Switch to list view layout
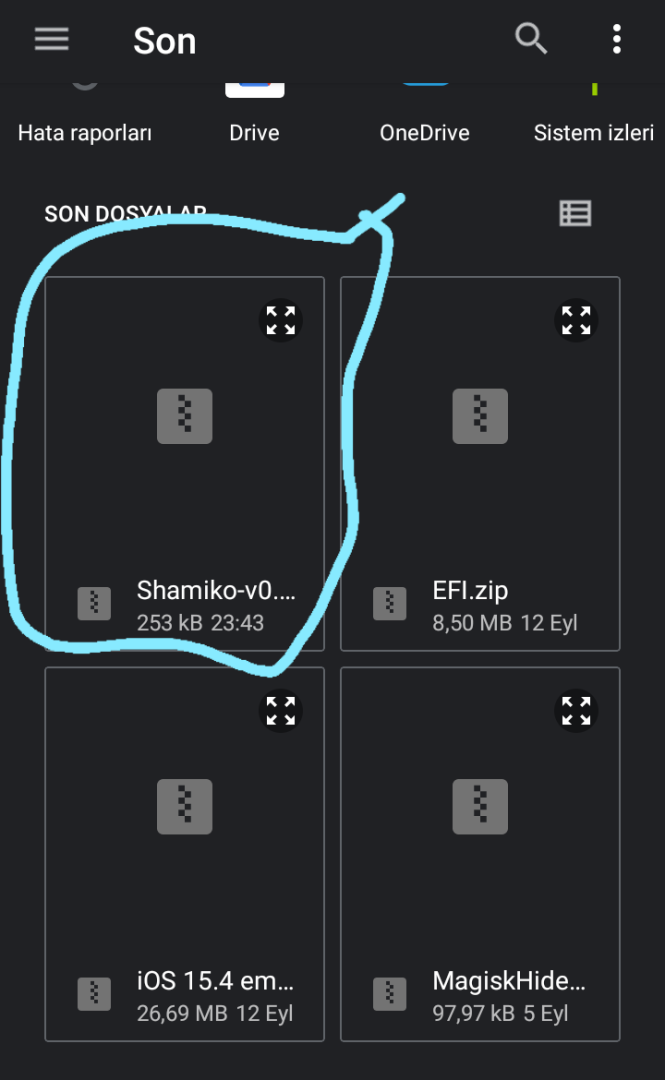The image size is (665, 1080). [575, 213]
